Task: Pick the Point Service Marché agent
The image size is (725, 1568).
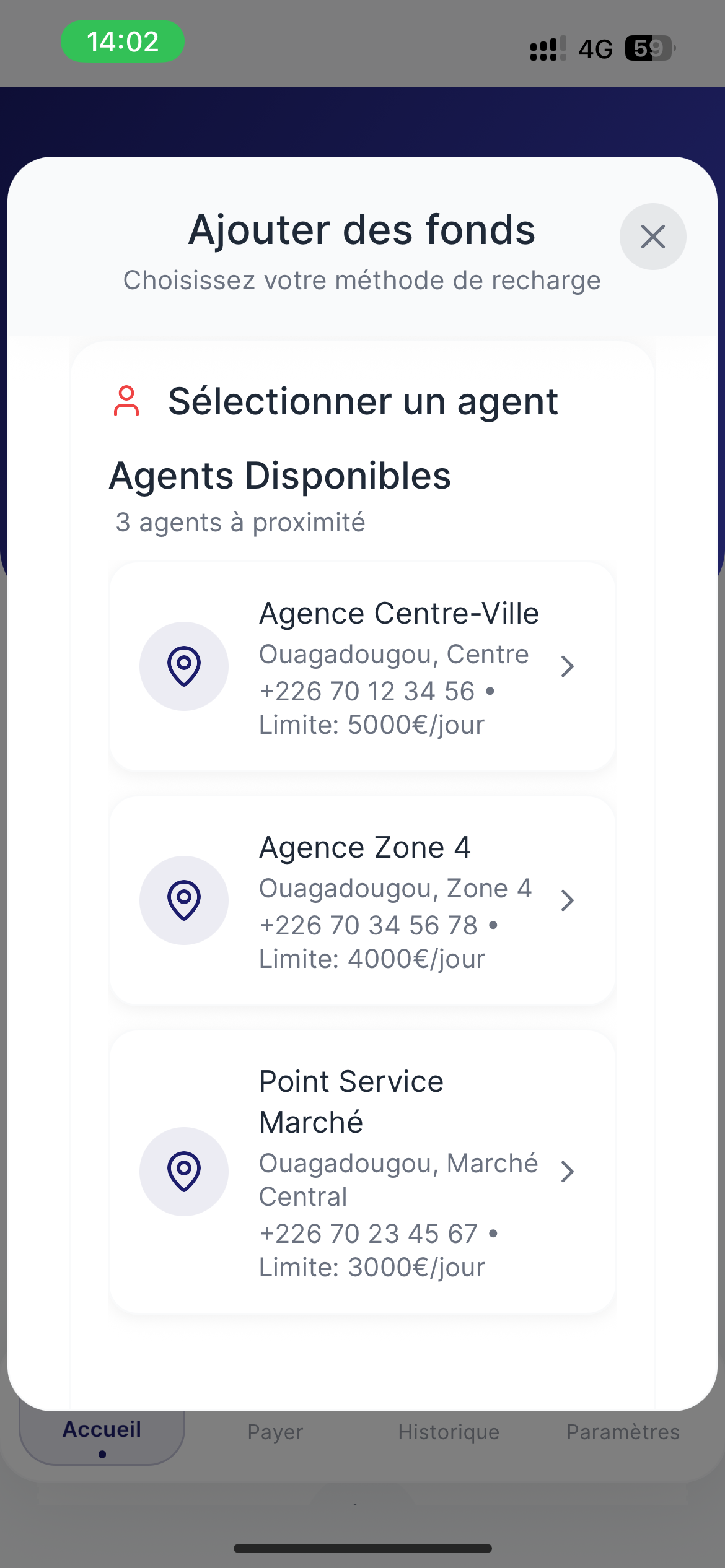Action: point(362,1171)
